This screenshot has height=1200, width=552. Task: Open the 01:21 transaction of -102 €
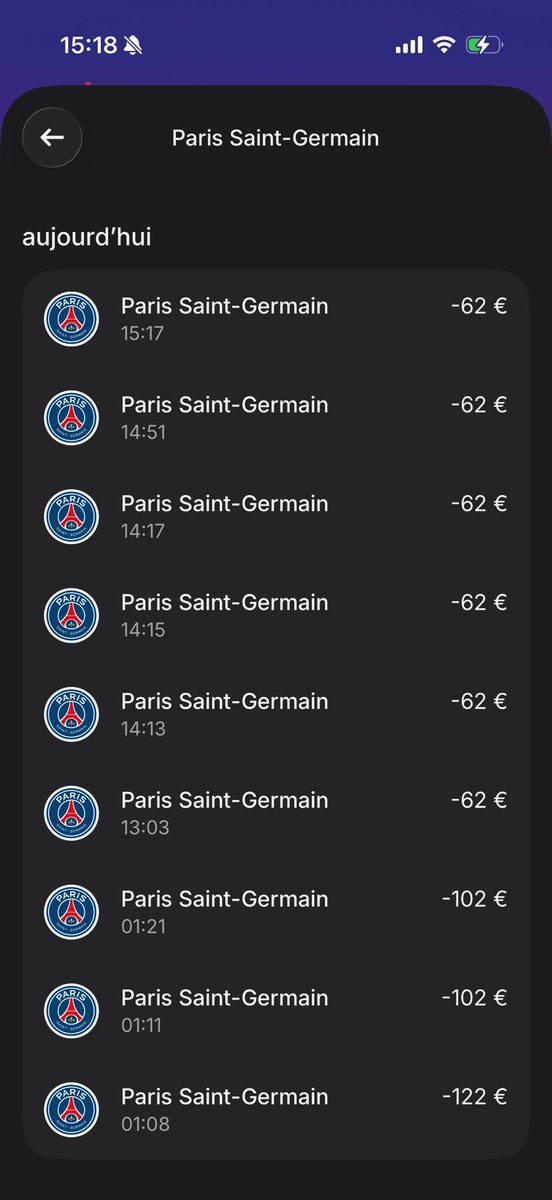point(276,913)
